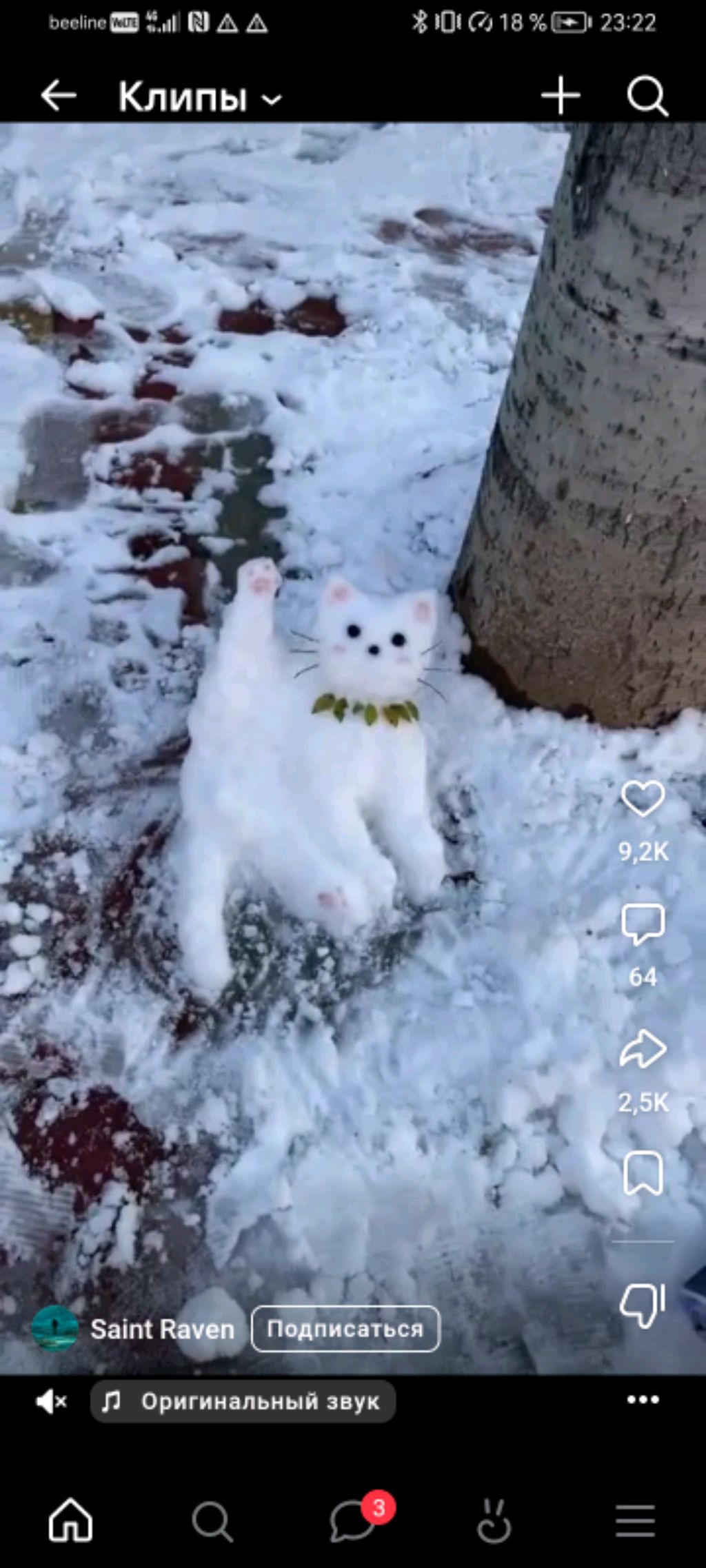Open the Оригинальный звук audio chip
Image resolution: width=706 pixels, height=1568 pixels.
243,1402
